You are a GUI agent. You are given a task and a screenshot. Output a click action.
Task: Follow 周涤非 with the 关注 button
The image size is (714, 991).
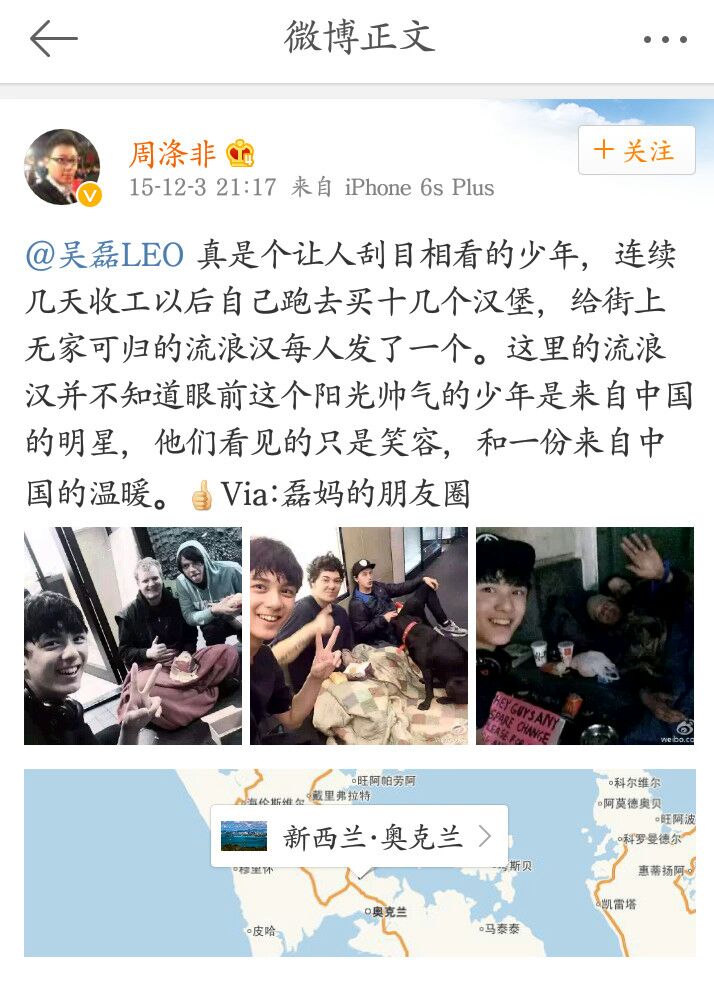[636, 151]
